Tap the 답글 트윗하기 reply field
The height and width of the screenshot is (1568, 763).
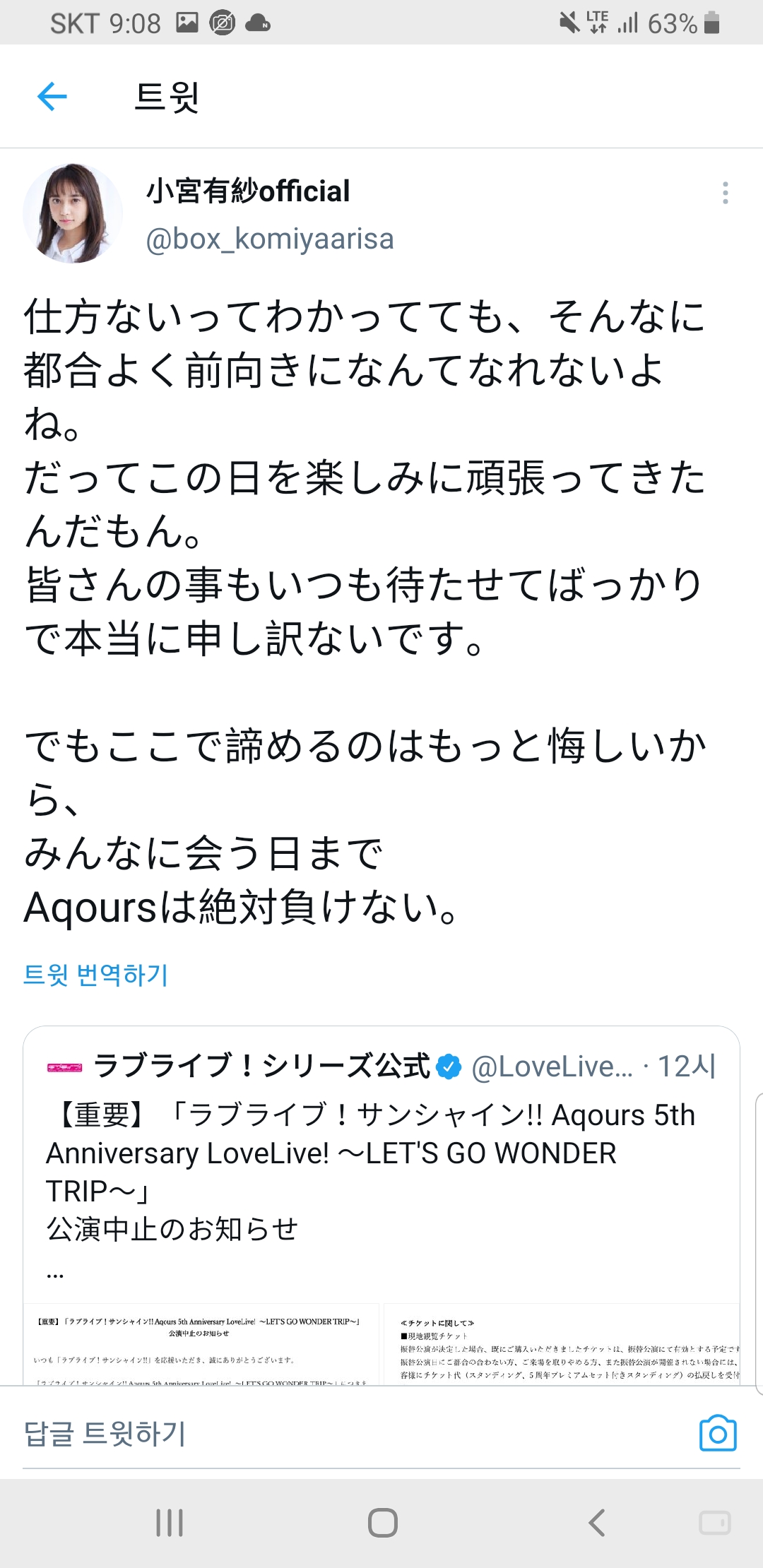point(283,1433)
